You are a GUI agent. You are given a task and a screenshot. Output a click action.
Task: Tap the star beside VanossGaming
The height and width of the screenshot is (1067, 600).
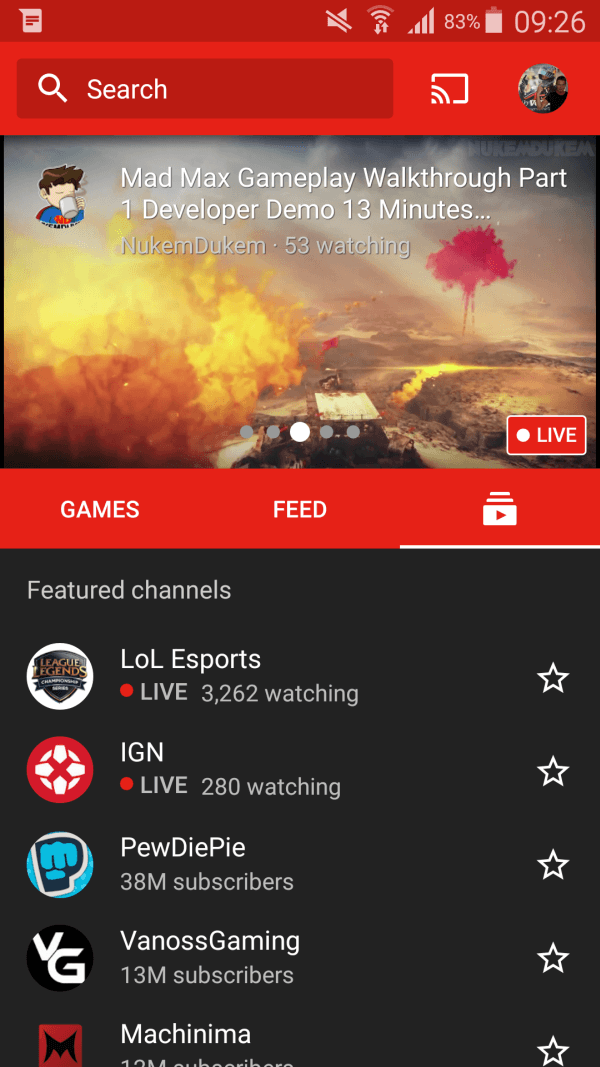[x=553, y=959]
